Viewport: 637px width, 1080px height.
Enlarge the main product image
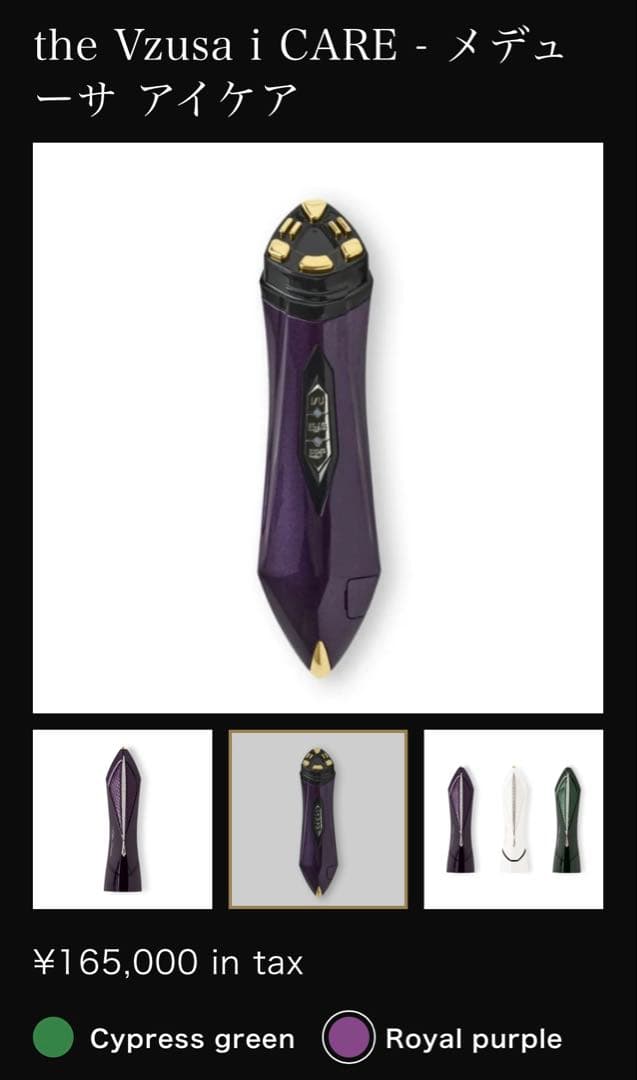tap(318, 427)
